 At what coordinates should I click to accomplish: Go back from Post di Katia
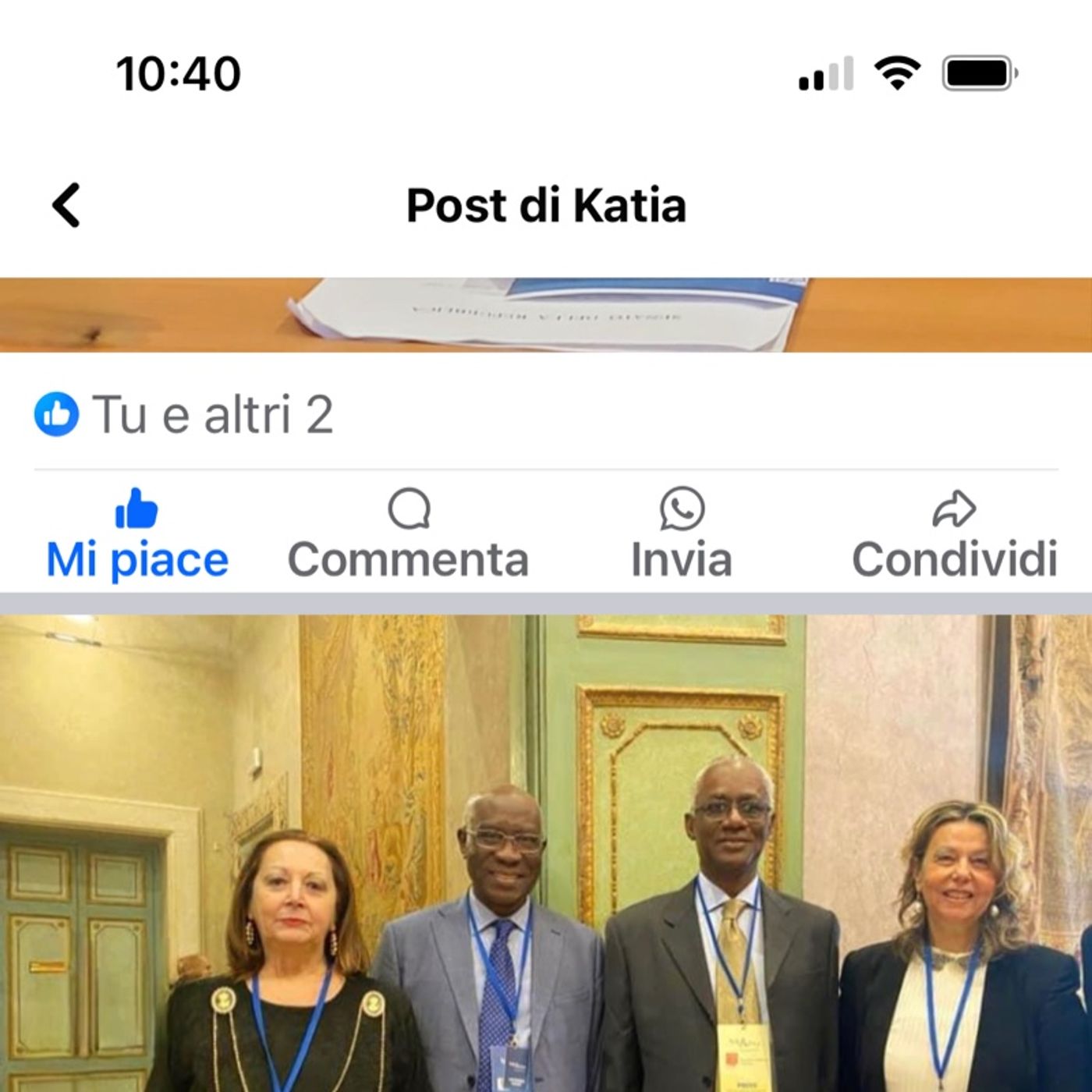click(x=67, y=205)
